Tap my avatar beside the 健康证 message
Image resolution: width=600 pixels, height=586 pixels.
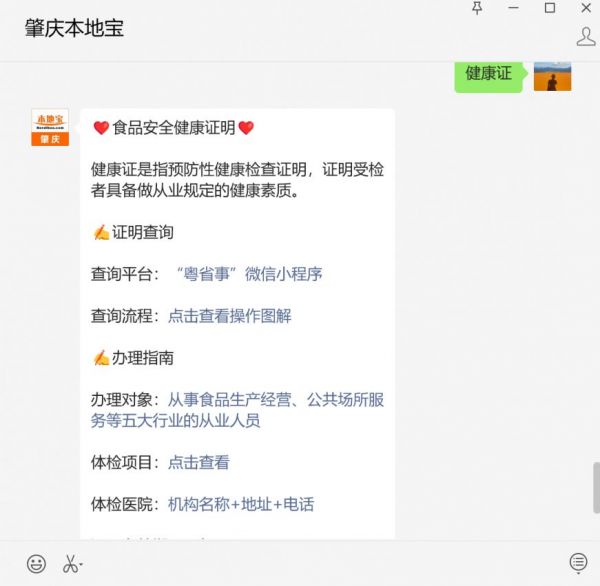point(552,74)
